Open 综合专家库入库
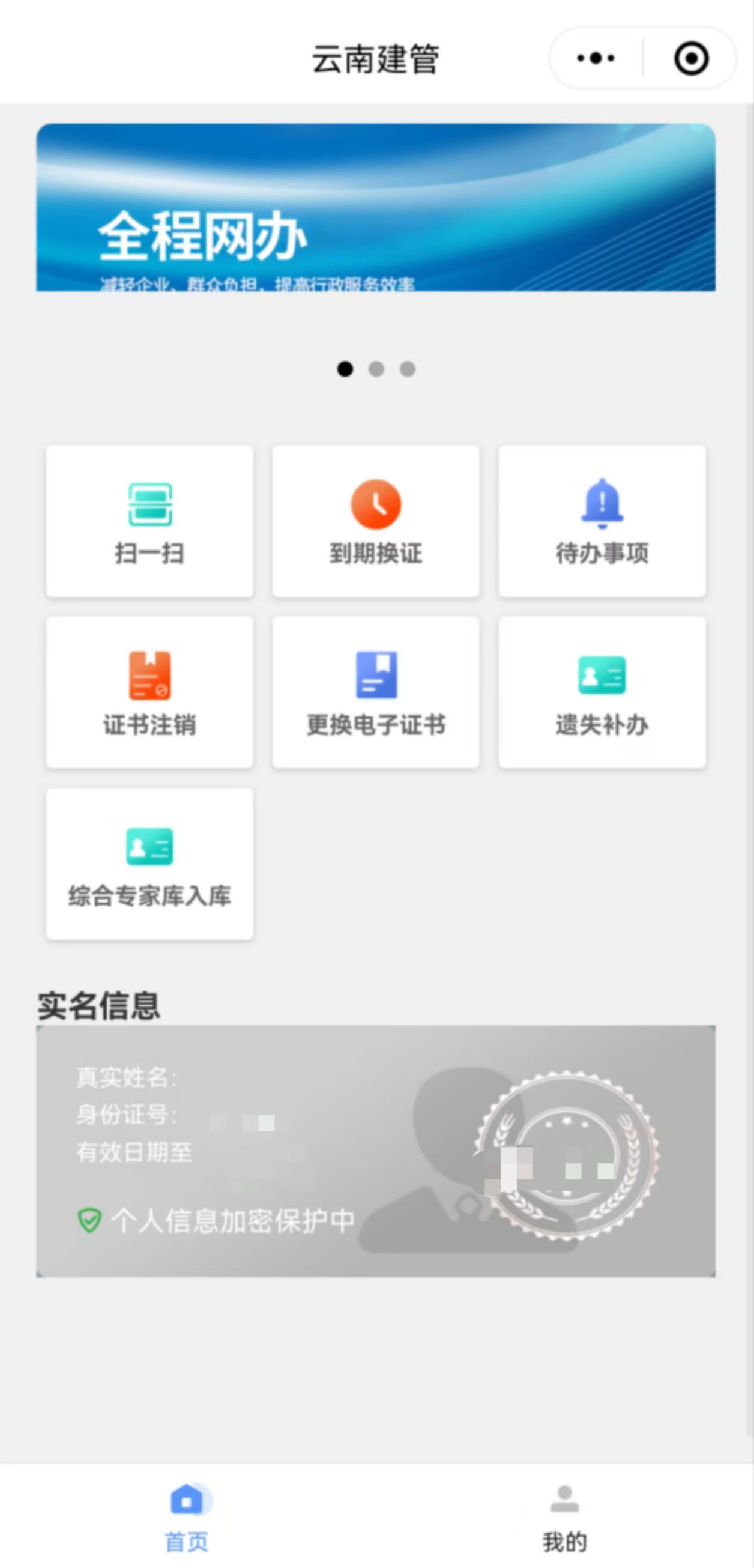The height and width of the screenshot is (1568, 754). tap(149, 864)
